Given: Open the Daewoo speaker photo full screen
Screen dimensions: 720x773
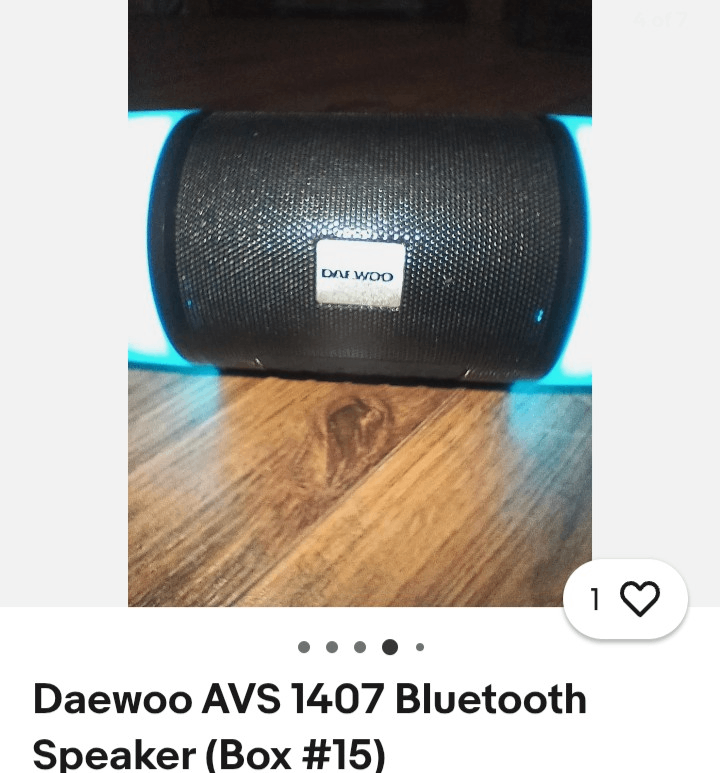Looking at the screenshot, I should pos(359,300).
